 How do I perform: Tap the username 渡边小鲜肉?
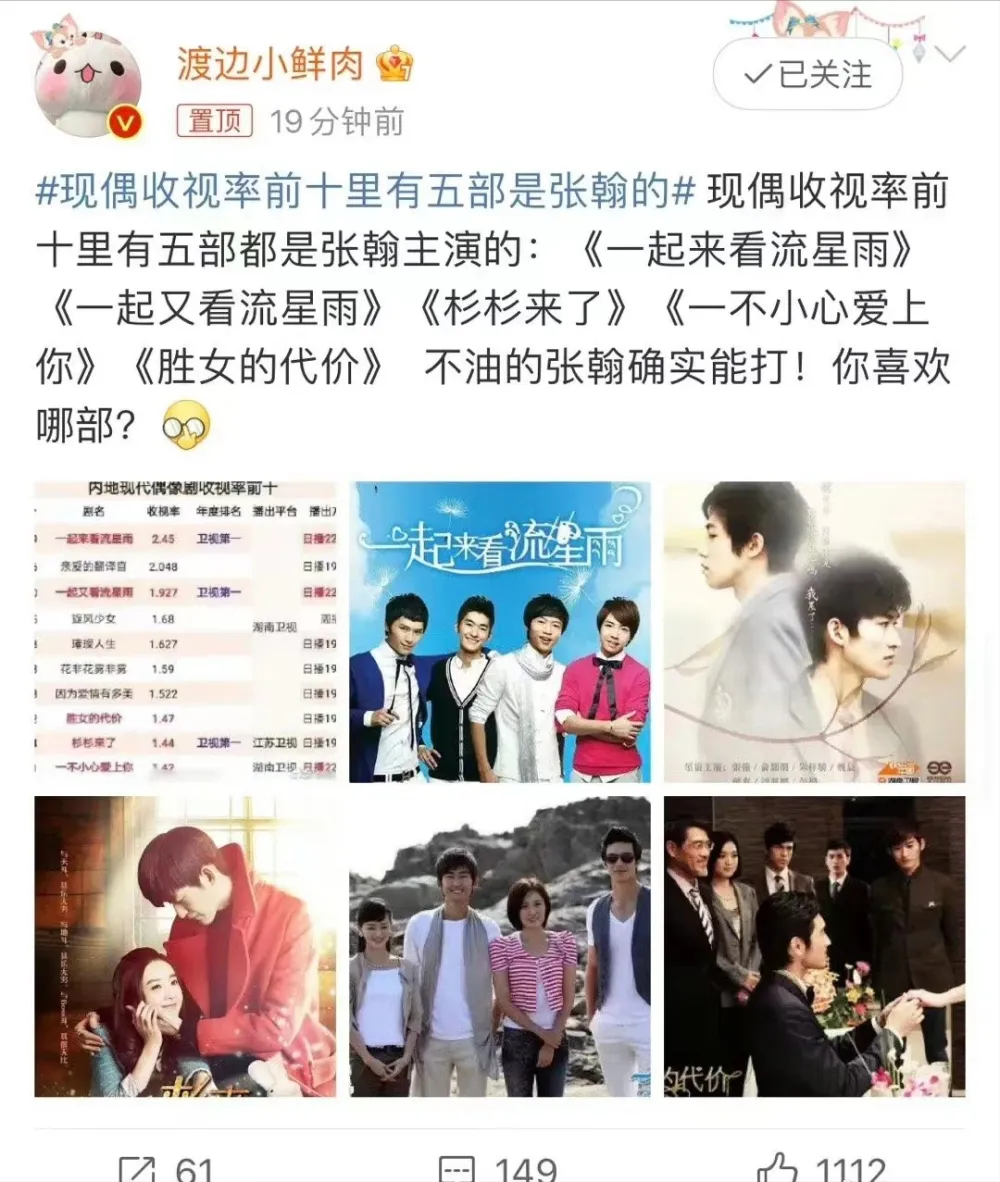click(x=272, y=64)
